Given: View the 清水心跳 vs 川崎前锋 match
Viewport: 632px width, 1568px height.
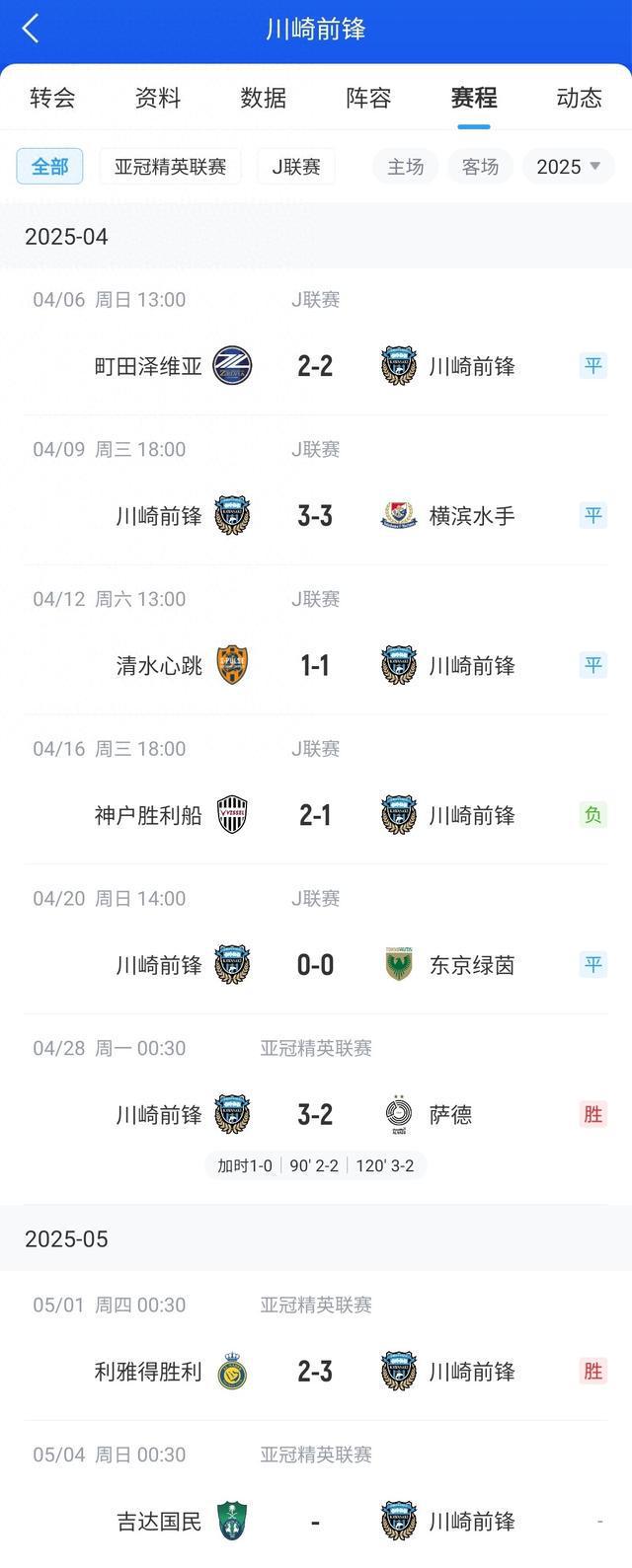Looking at the screenshot, I should (x=315, y=666).
